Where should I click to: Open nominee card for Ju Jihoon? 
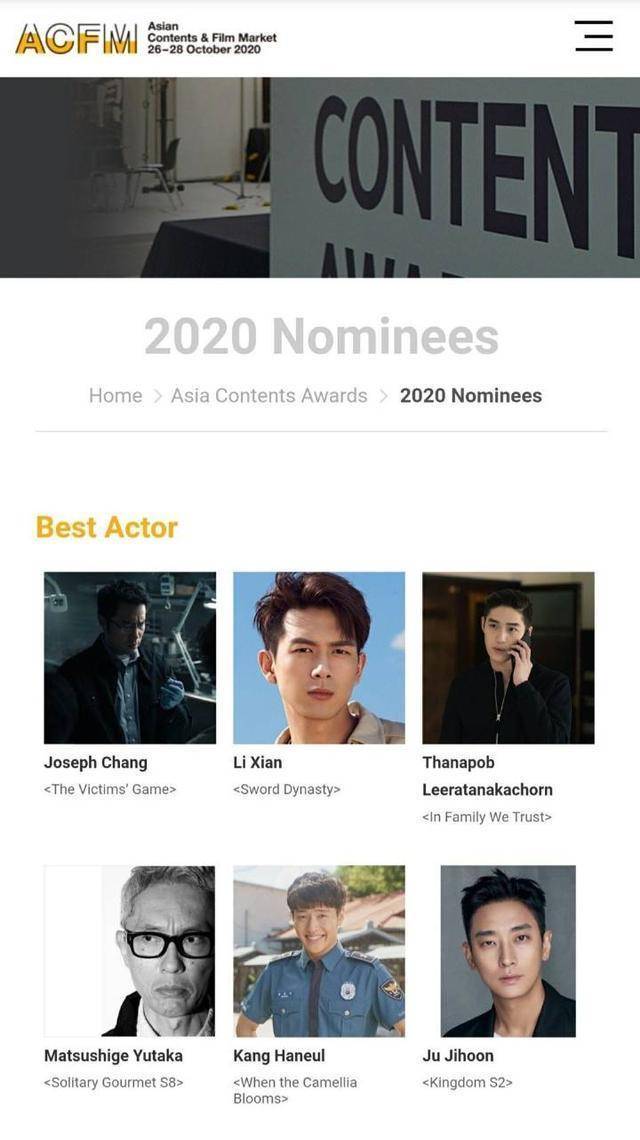[508, 951]
